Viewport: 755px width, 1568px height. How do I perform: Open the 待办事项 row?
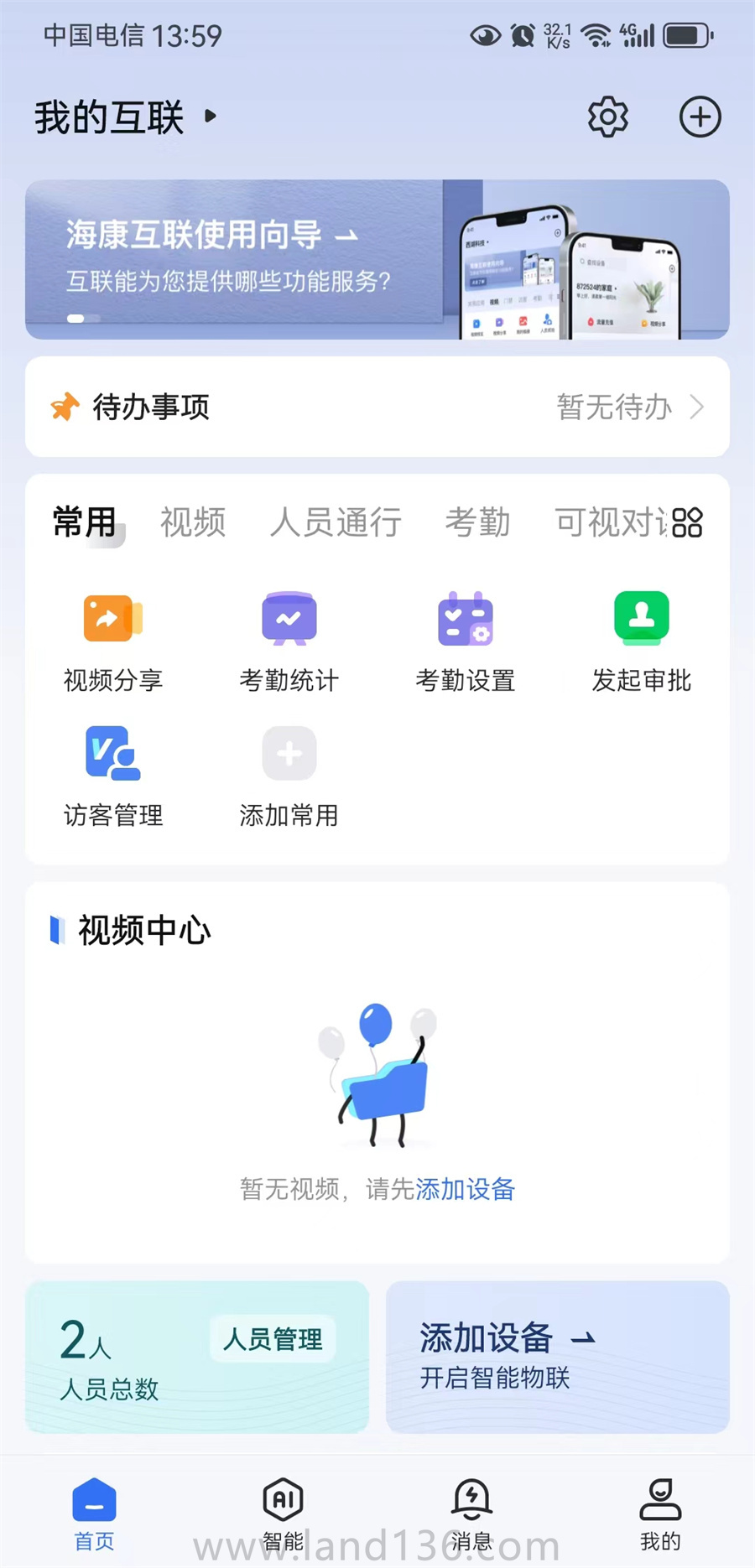pos(377,408)
